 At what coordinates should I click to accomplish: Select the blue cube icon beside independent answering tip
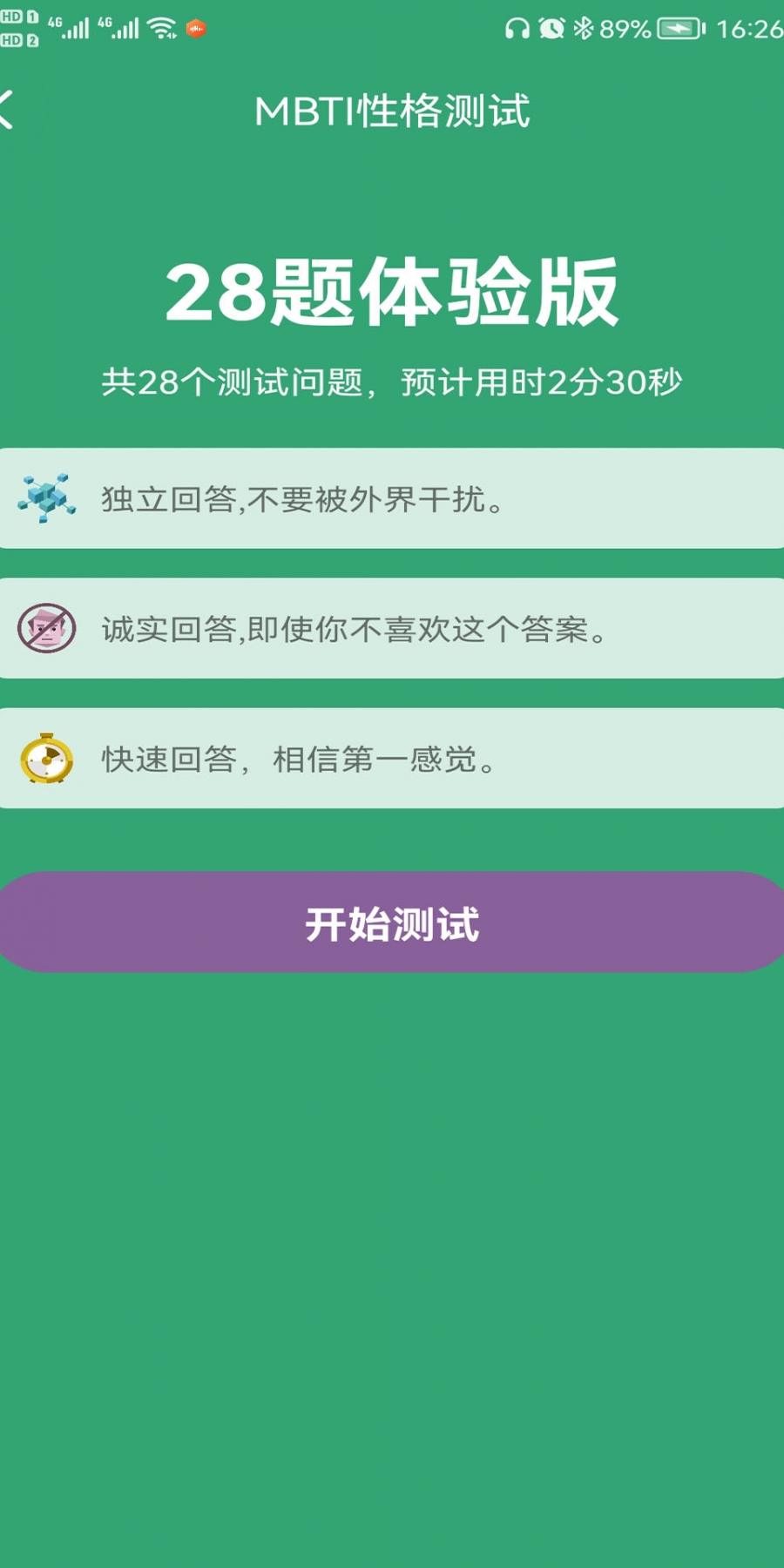tap(48, 497)
